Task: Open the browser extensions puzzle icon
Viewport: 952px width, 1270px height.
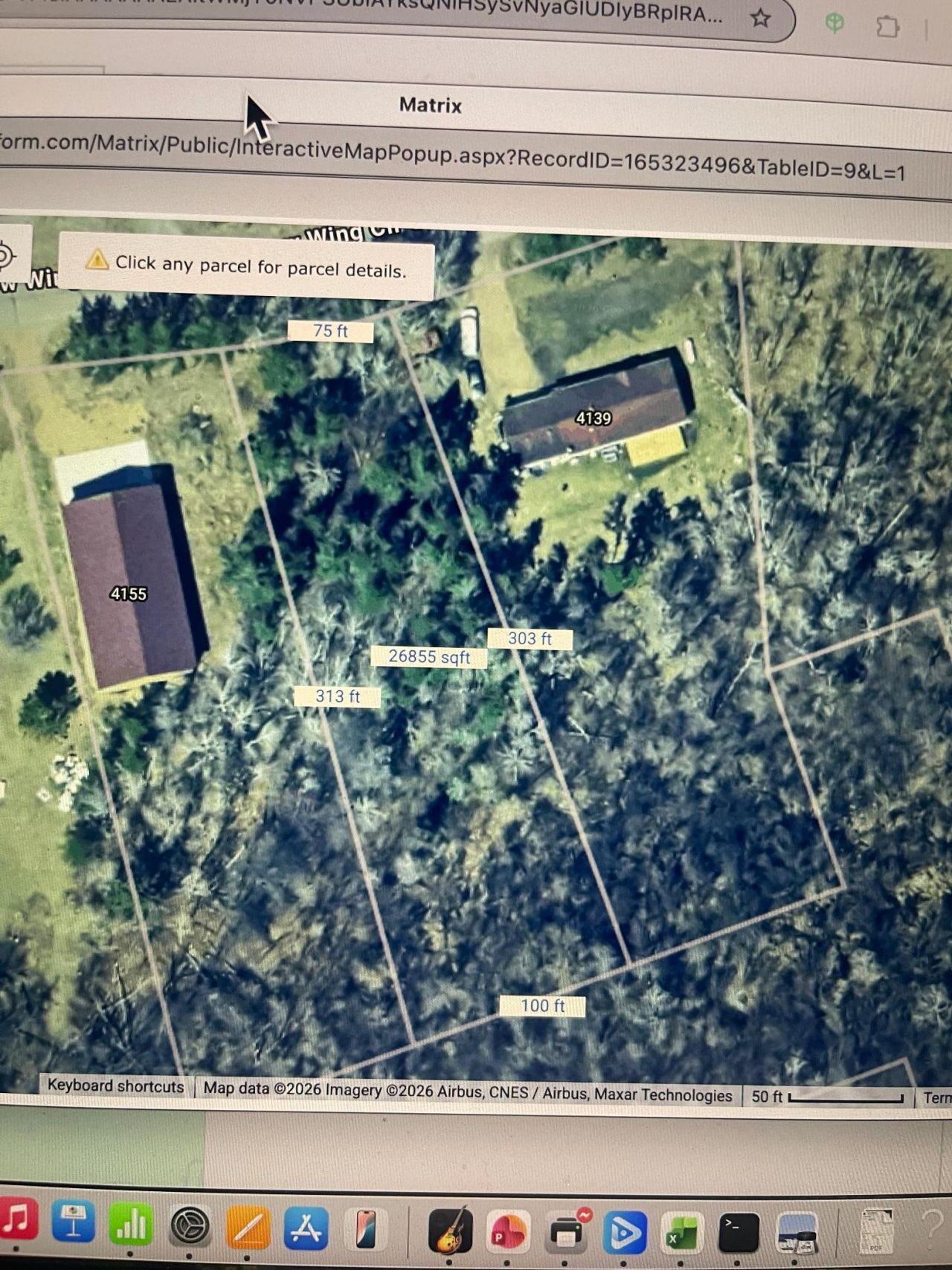Action: pyautogui.click(x=887, y=28)
